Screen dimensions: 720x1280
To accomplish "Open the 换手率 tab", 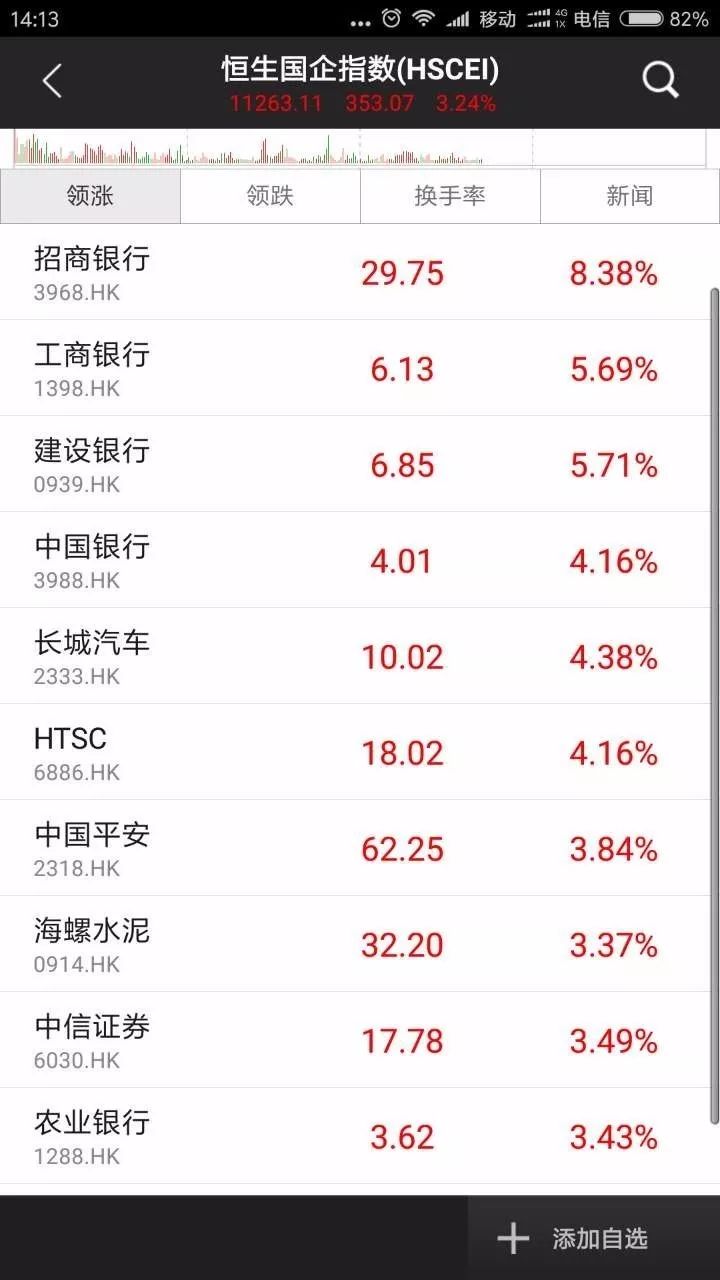I will point(450,196).
